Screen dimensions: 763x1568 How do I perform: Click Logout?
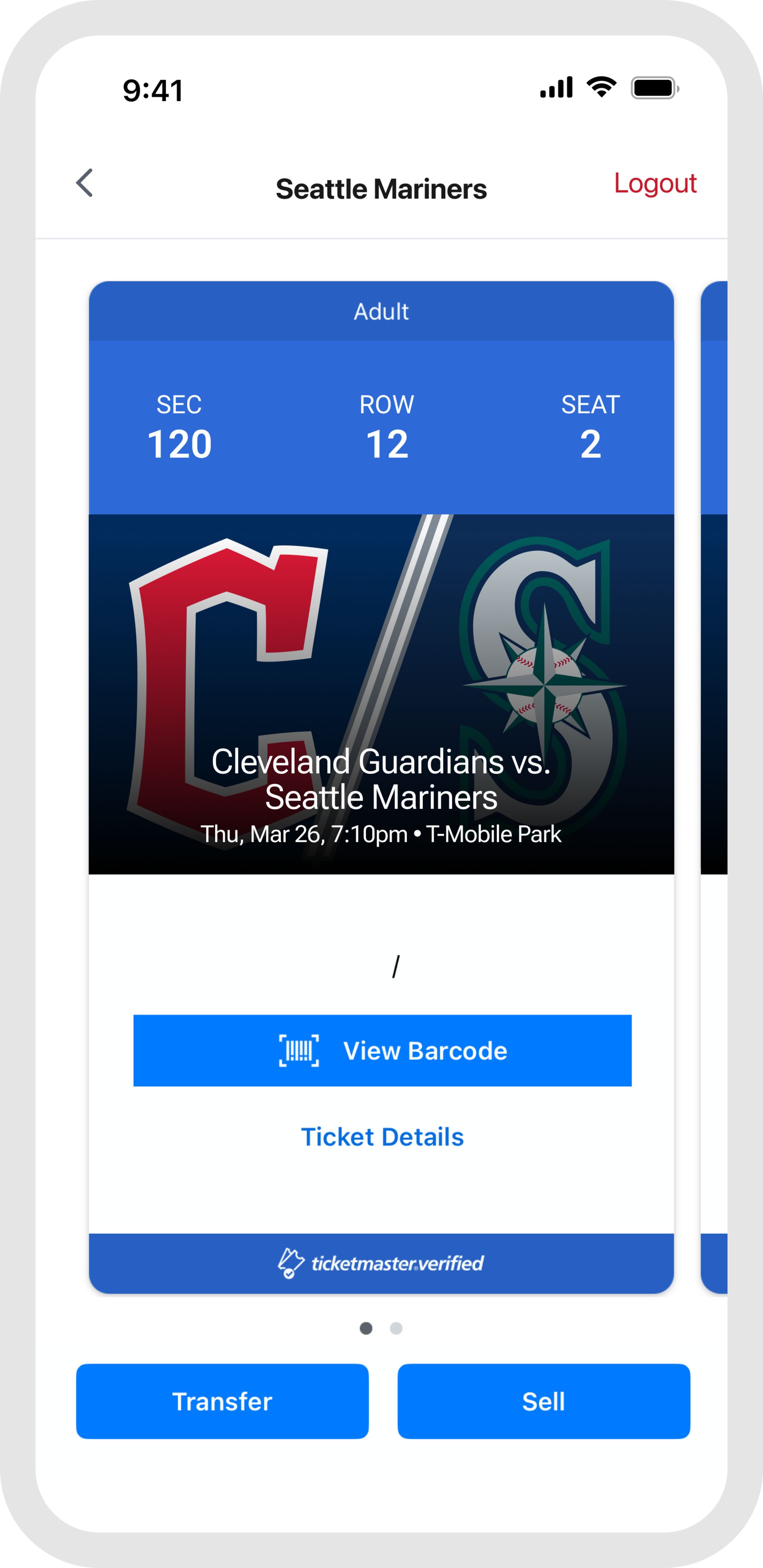(655, 183)
